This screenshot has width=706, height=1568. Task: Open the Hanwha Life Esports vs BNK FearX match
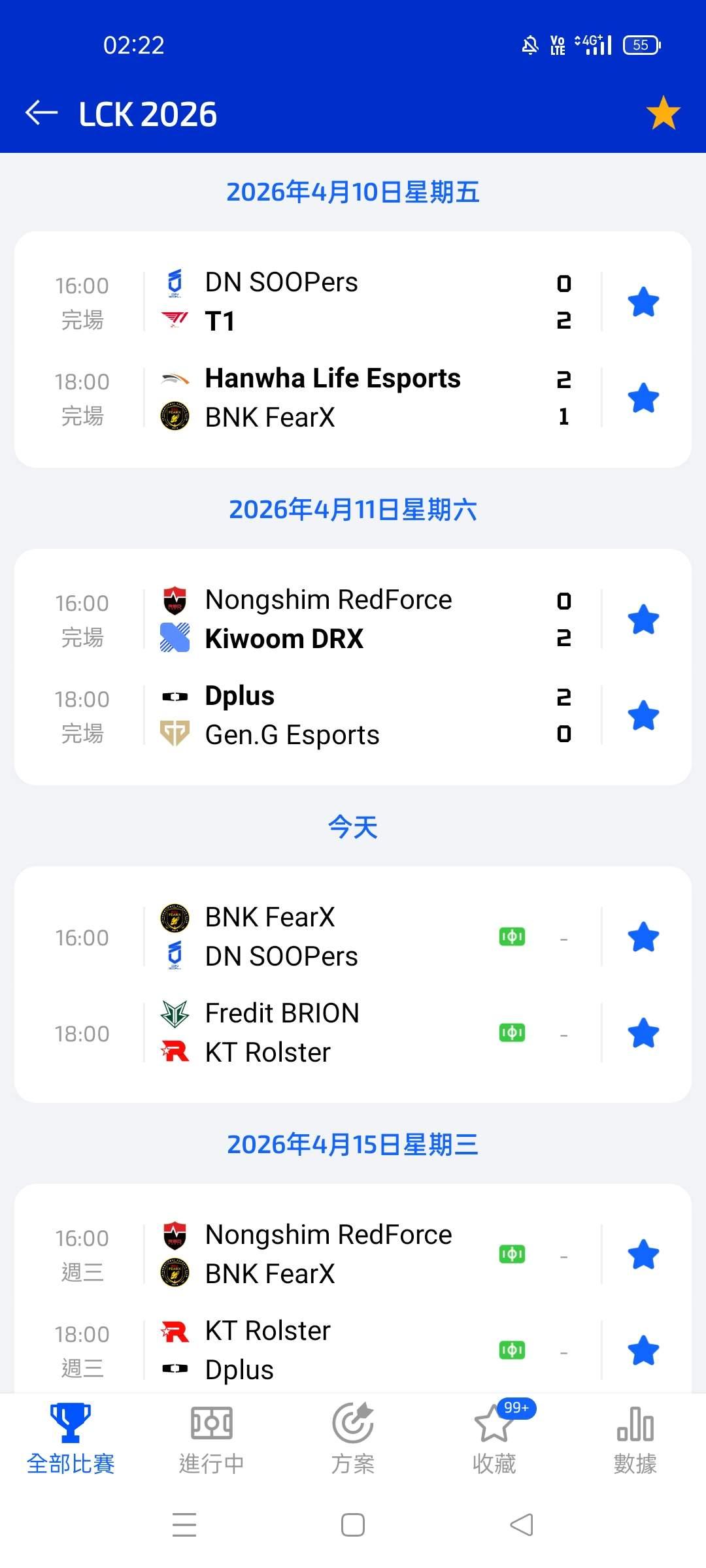coord(307,398)
